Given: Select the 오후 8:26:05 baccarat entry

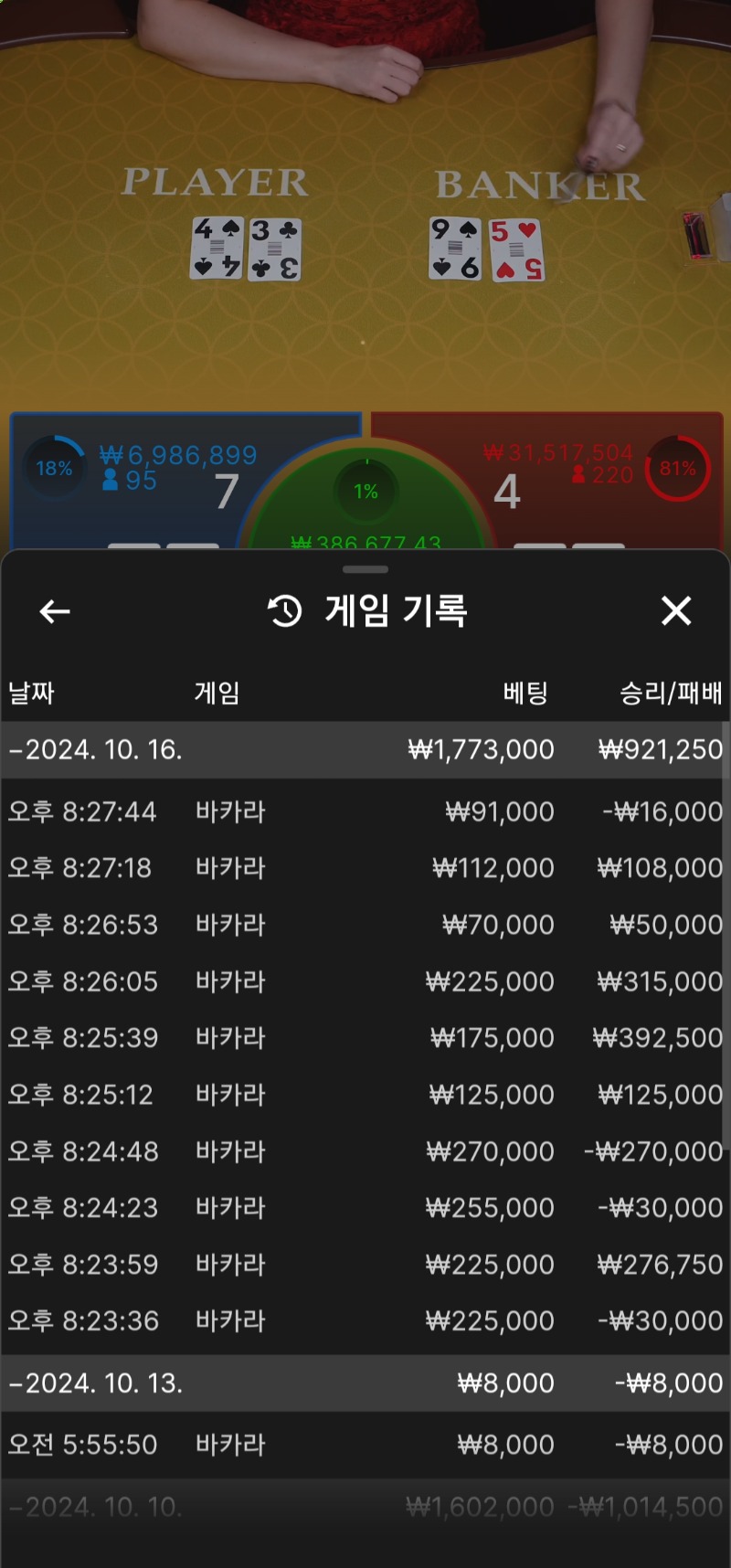Looking at the screenshot, I should [x=365, y=981].
